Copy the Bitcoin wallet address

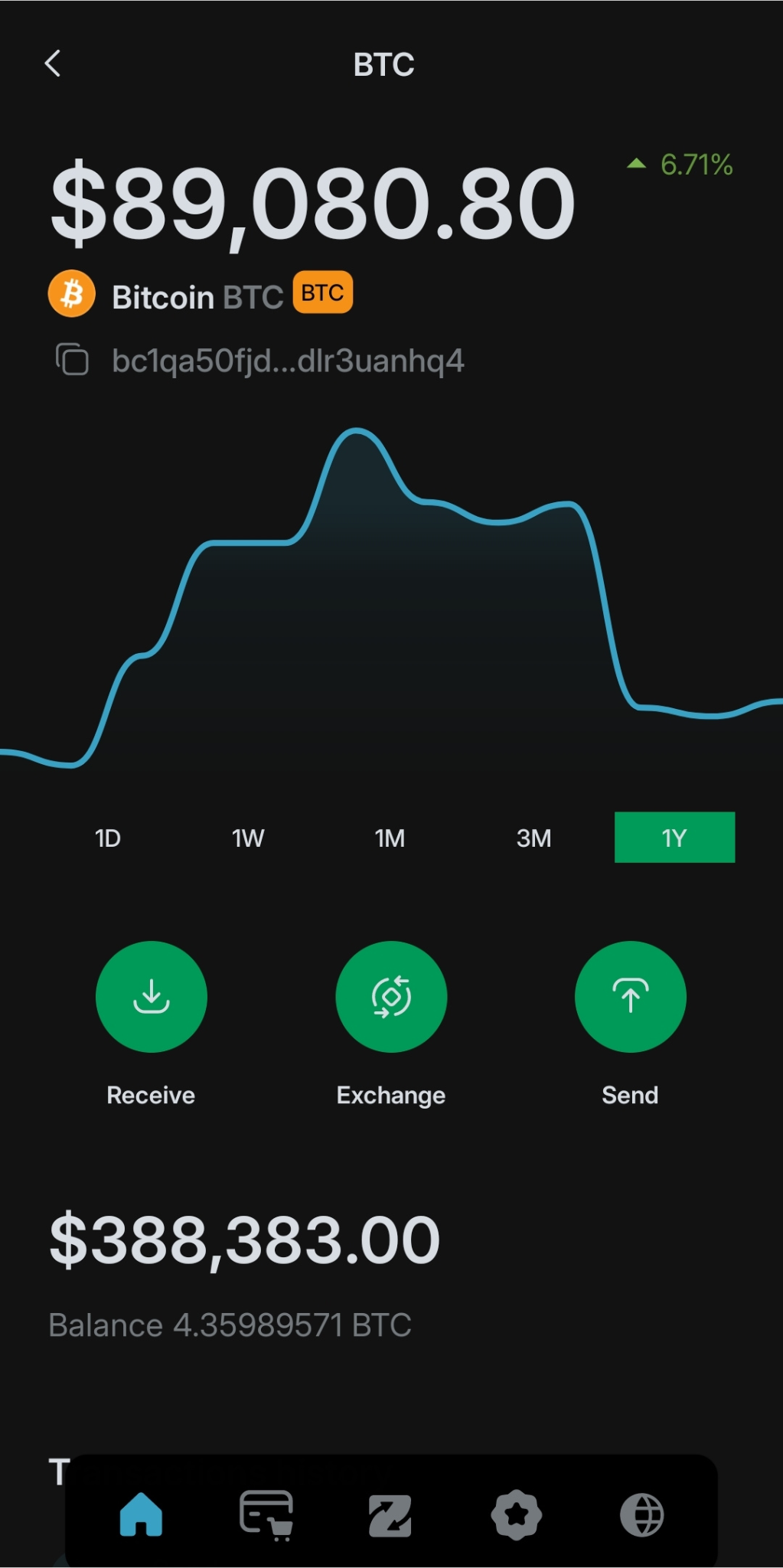pos(72,360)
